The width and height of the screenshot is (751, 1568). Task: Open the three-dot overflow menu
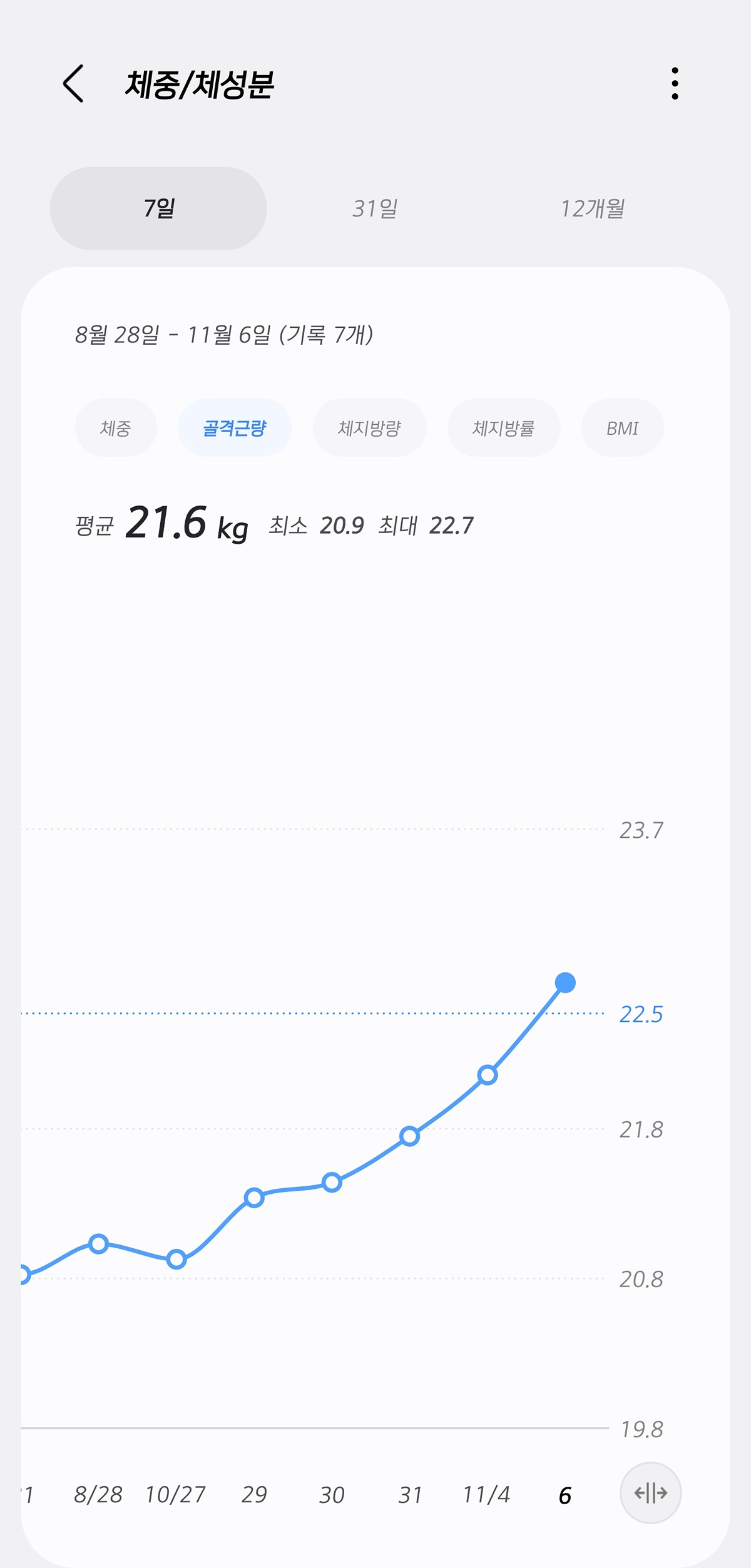coord(675,84)
